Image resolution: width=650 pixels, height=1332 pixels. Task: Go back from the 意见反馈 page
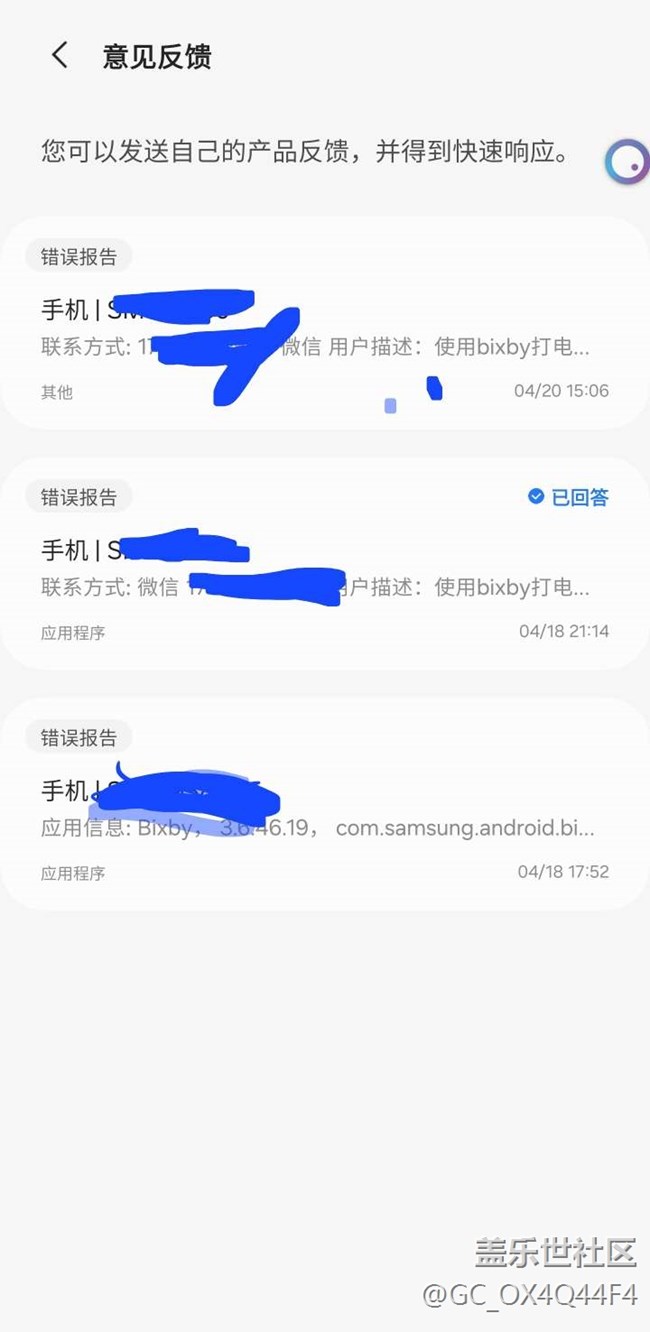click(x=60, y=56)
